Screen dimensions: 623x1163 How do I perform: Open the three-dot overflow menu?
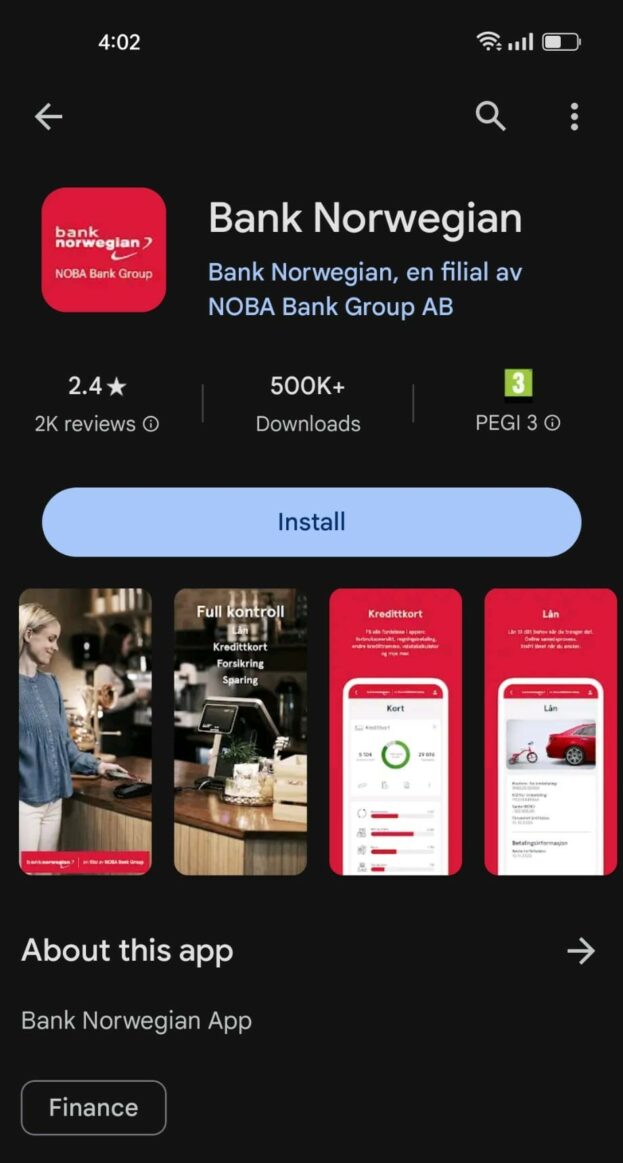[574, 117]
